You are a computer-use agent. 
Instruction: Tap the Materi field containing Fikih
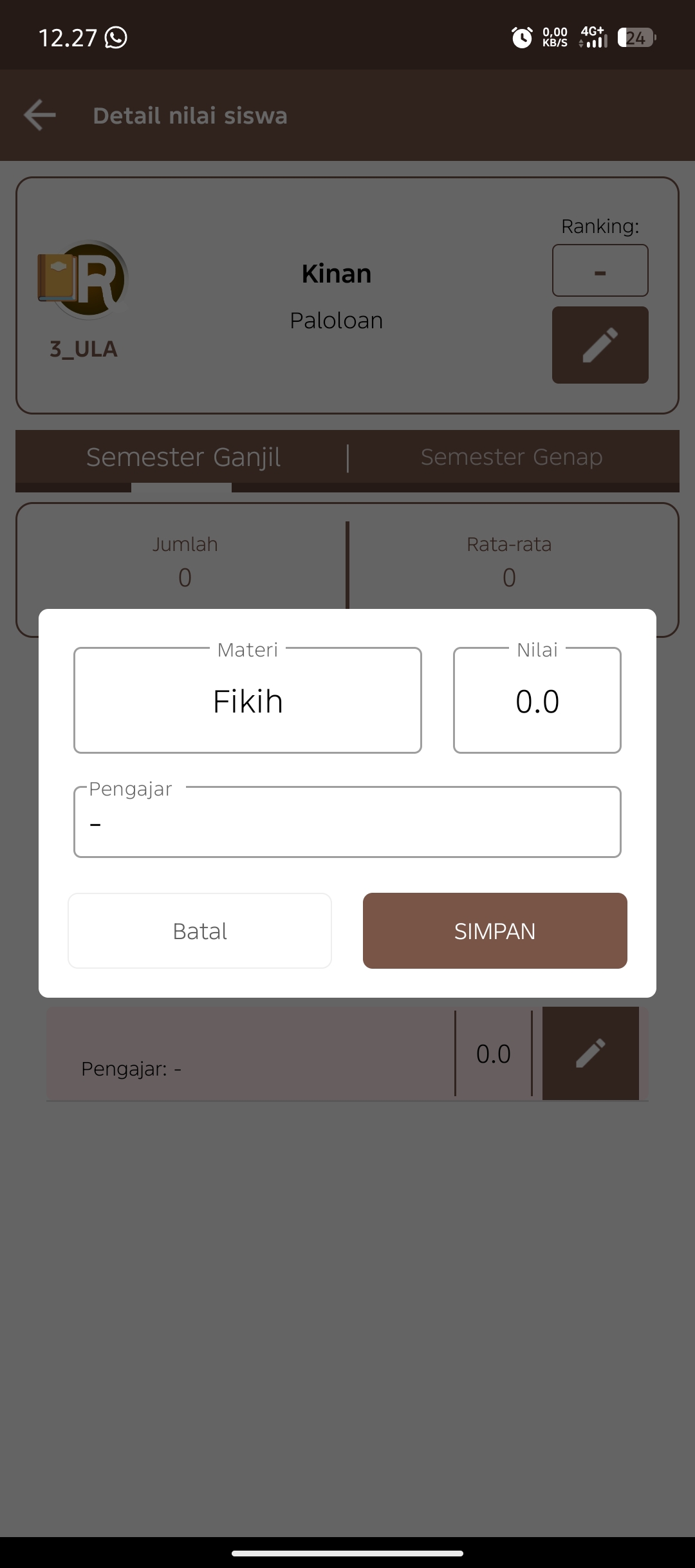(247, 700)
